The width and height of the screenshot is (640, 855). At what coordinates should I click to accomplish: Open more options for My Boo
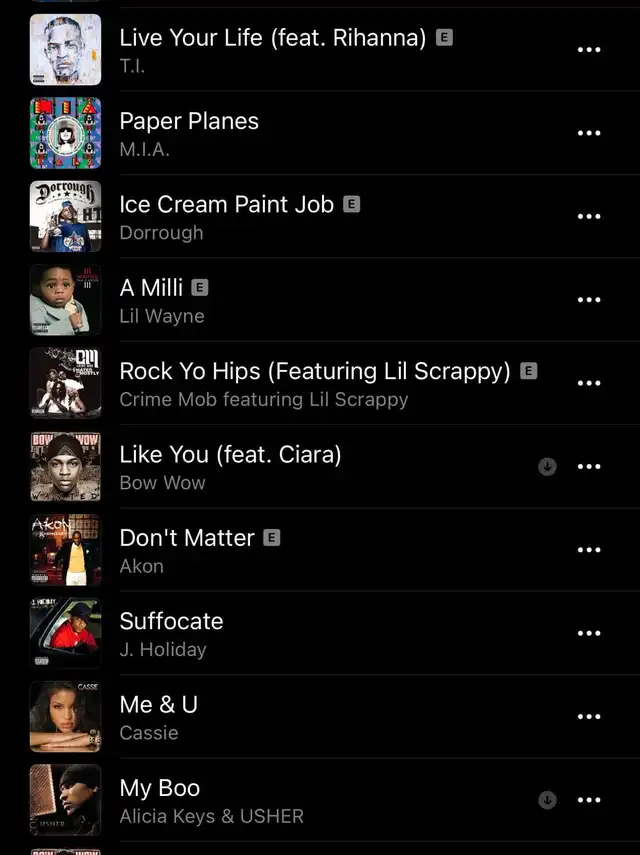tap(589, 800)
